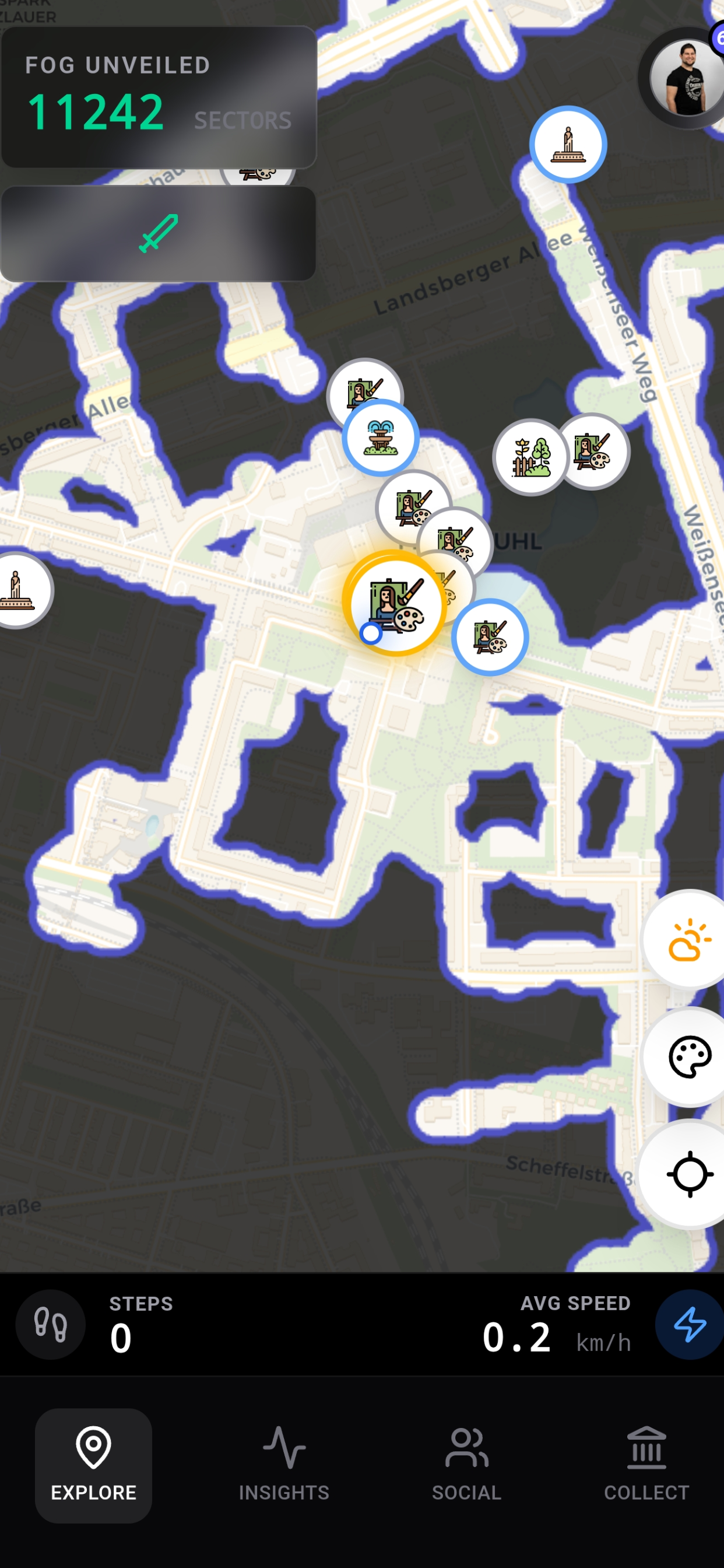Tap the lightning bolt button

[688, 1325]
